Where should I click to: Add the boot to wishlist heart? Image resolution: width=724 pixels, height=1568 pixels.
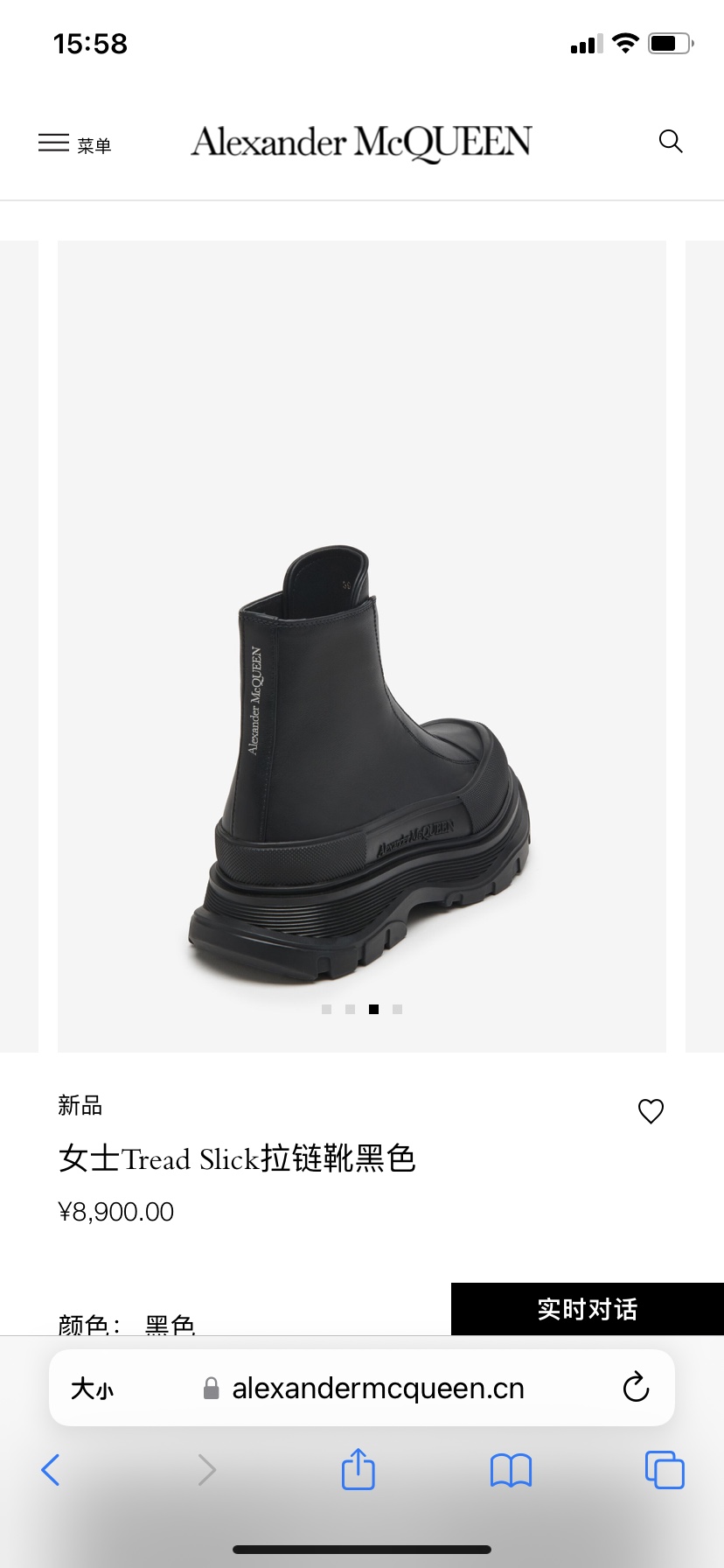[x=651, y=1111]
